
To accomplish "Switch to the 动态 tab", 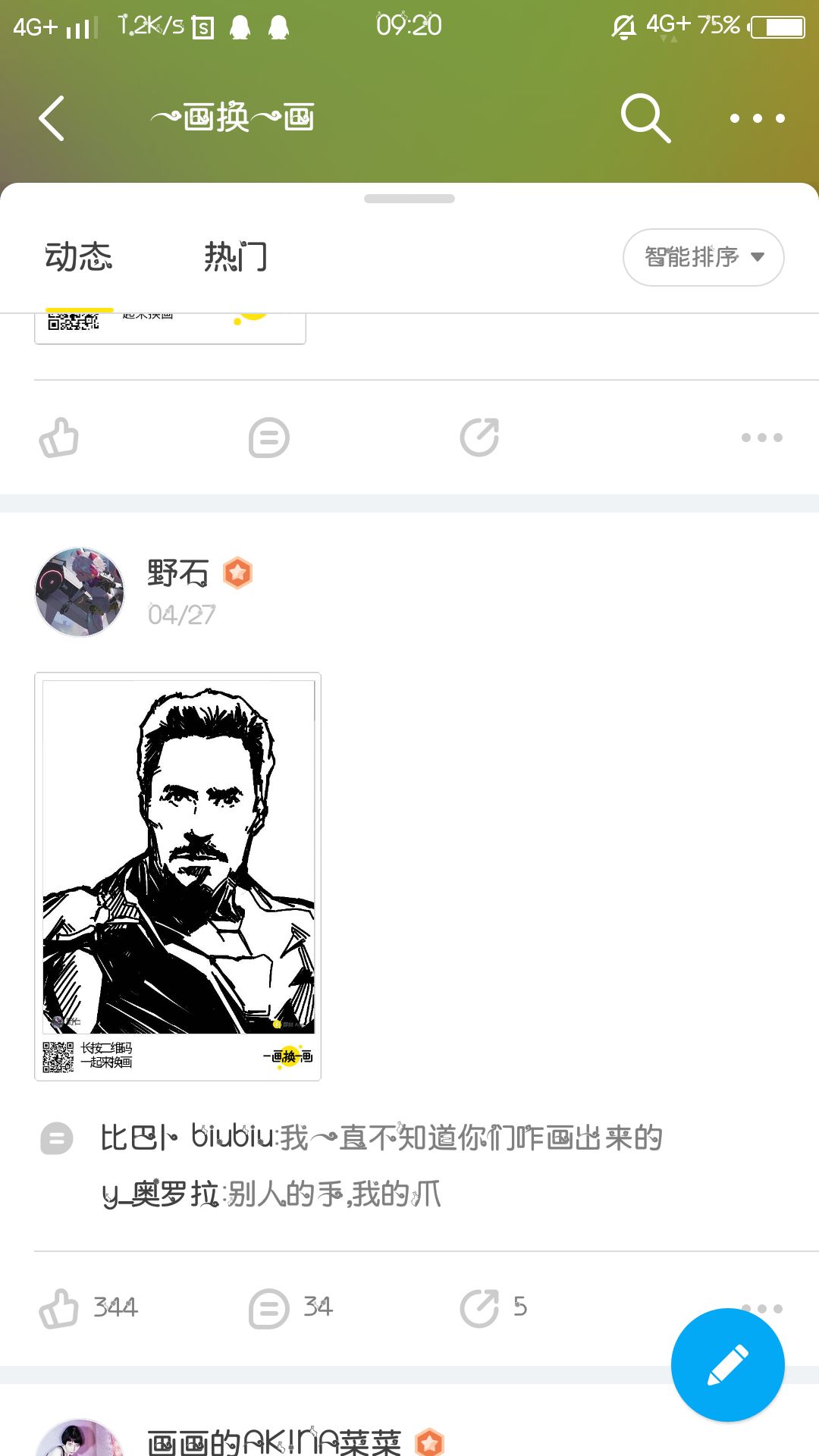I will 79,258.
